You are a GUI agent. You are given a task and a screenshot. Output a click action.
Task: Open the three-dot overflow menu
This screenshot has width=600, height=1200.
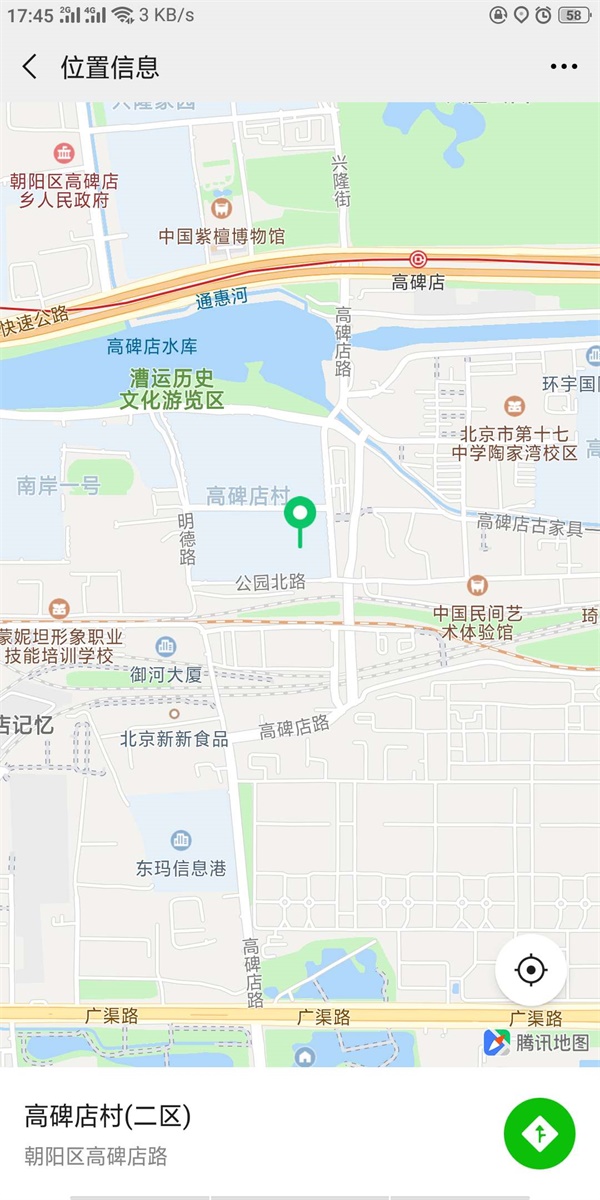click(x=563, y=67)
